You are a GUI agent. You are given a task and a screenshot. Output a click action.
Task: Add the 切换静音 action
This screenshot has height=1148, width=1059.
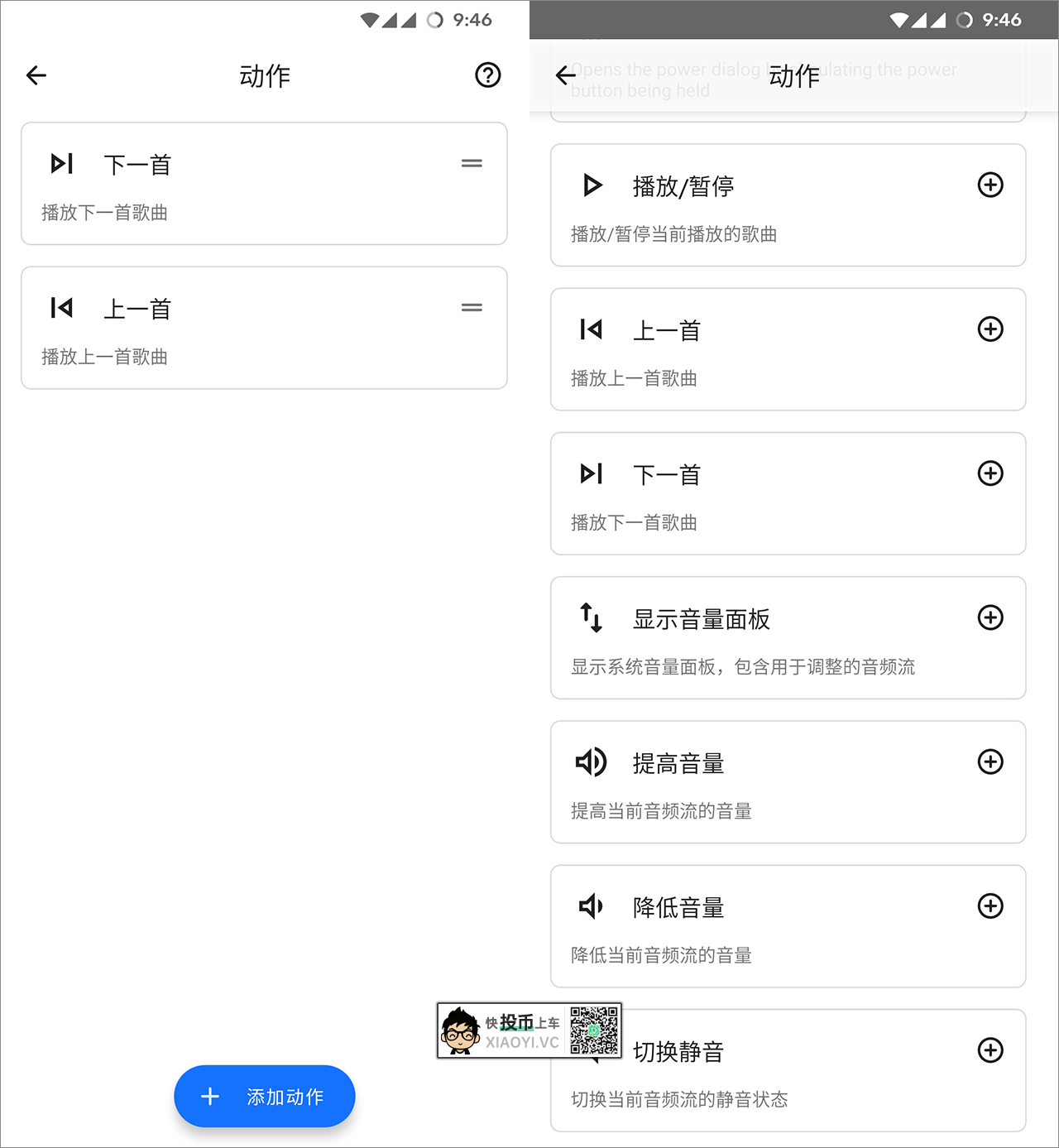coord(990,1050)
